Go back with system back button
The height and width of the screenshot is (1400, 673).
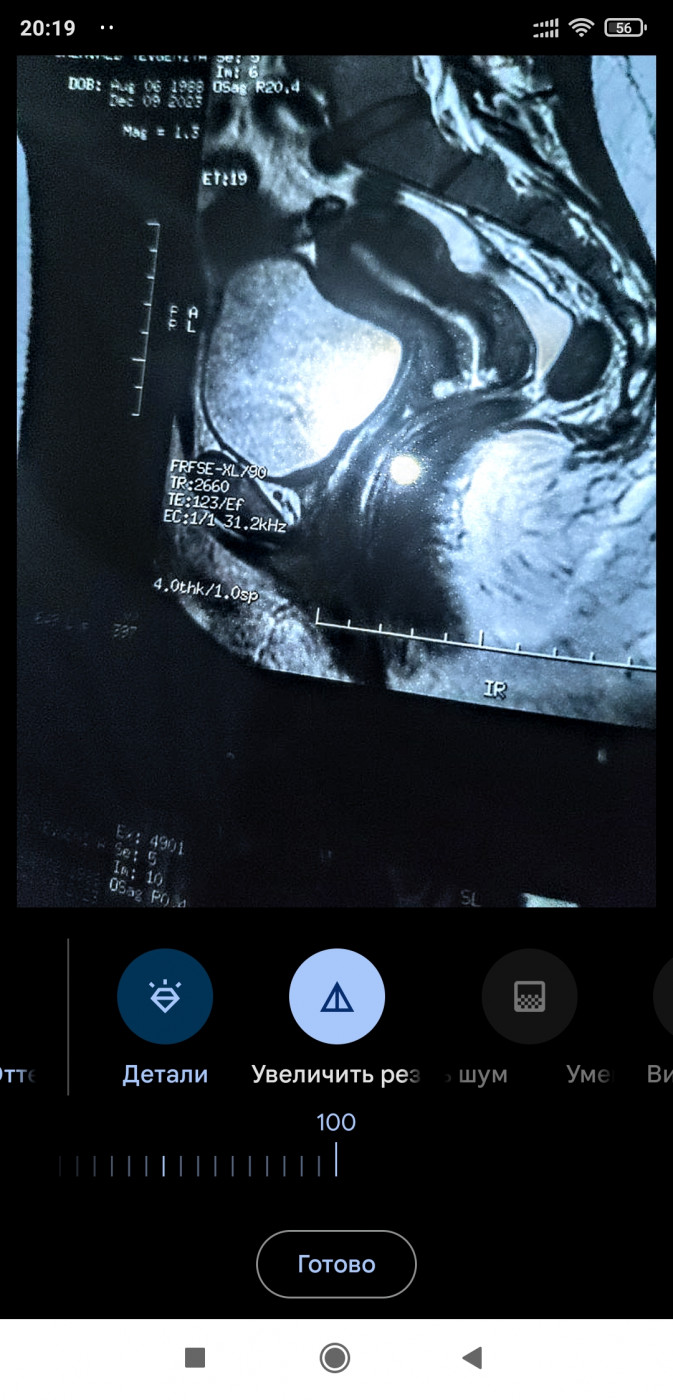(472, 1357)
